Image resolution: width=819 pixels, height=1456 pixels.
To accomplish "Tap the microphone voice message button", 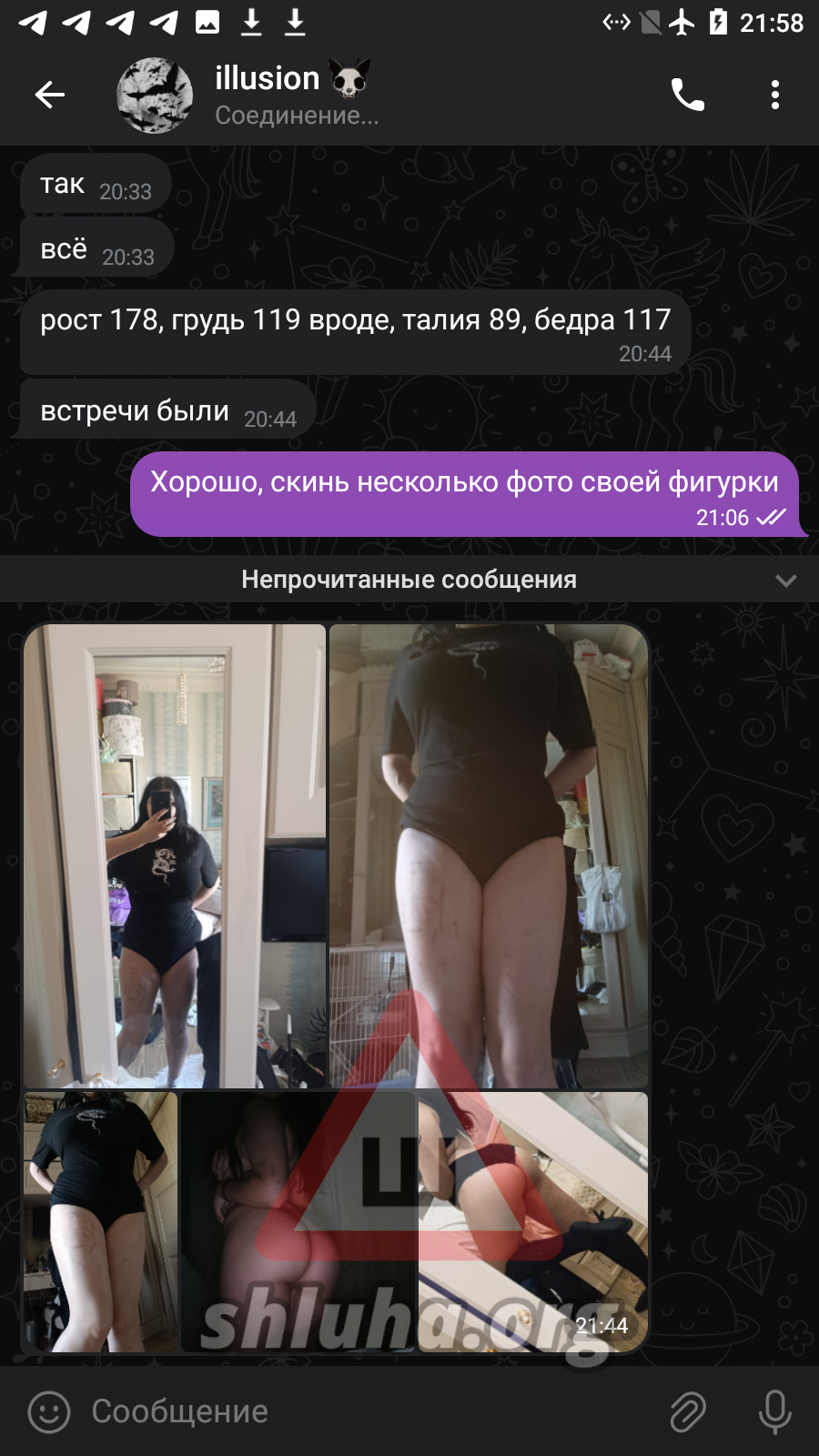I will 774,1411.
